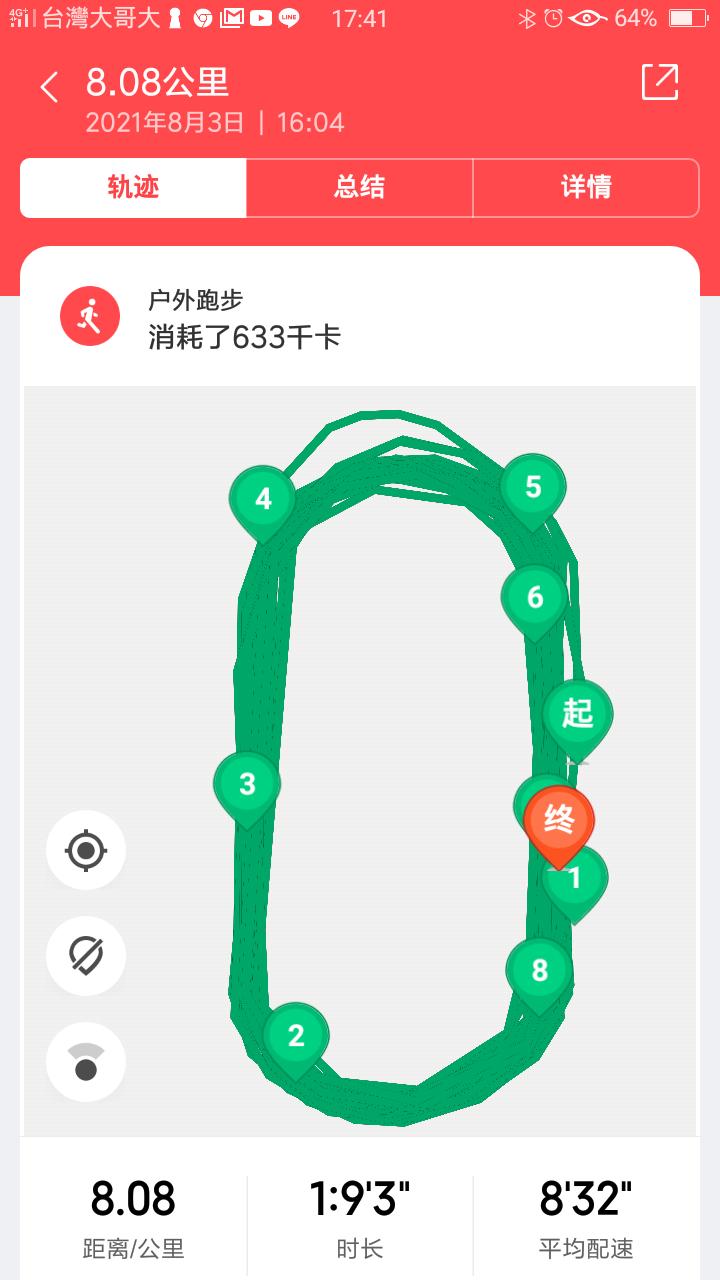Screen dimensions: 720x1280
Task: Recenter the map on the track
Action: (x=86, y=851)
